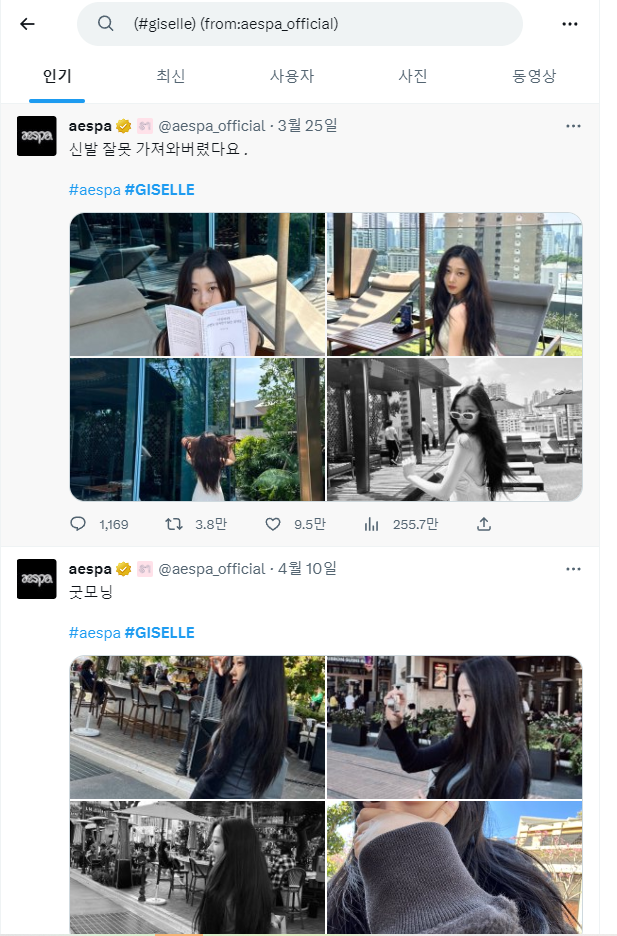The height and width of the screenshot is (936, 617).
Task: Open the #aespa hashtag in the 4월 10일 post
Action: click(x=94, y=632)
